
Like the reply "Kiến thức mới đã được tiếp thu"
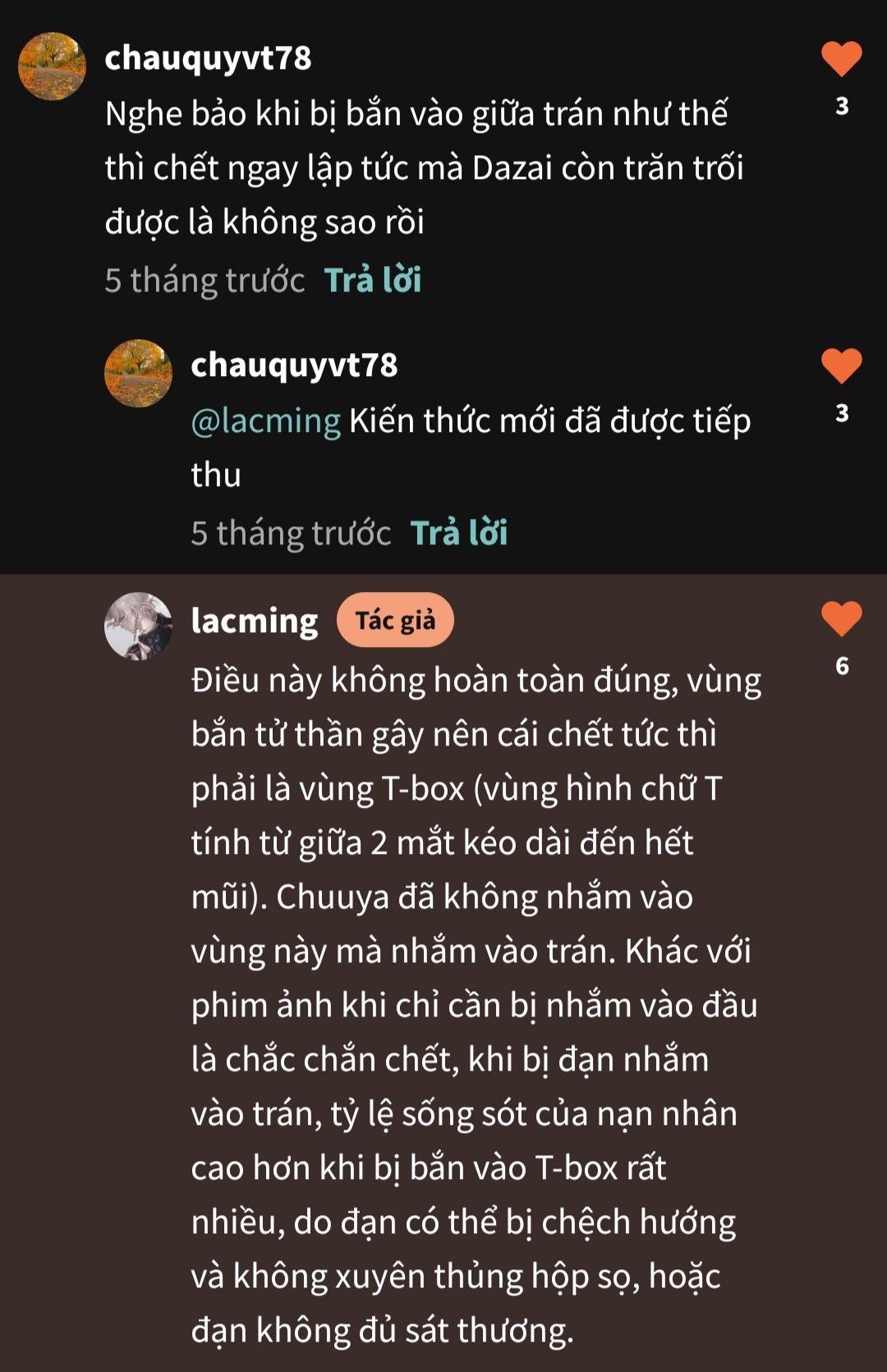tap(841, 366)
